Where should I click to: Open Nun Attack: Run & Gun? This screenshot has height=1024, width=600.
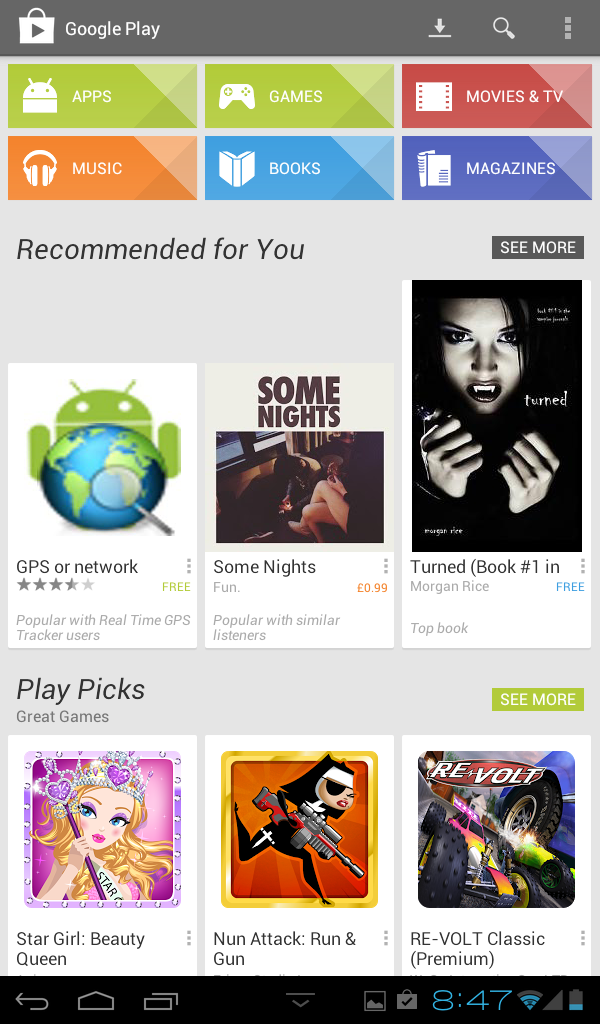(x=300, y=856)
